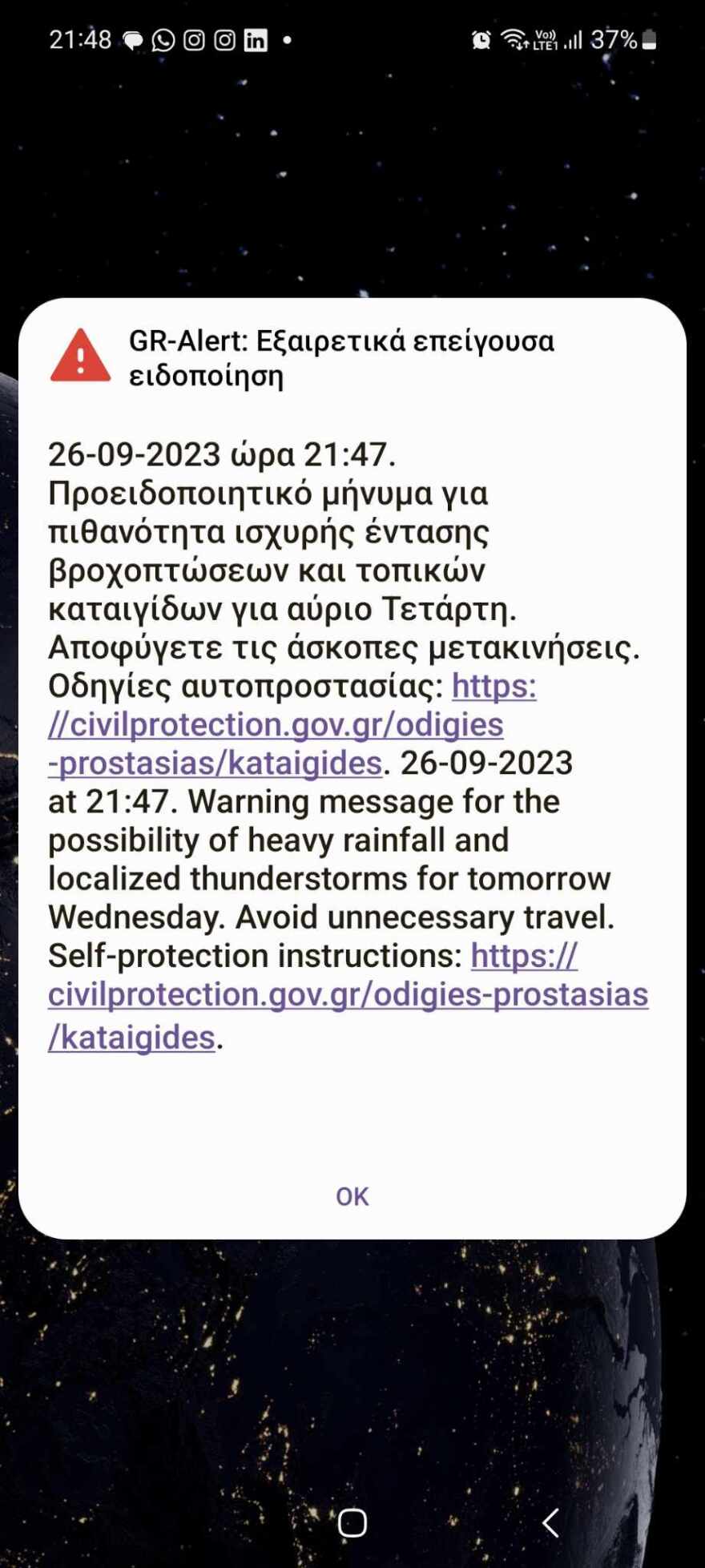Tap the VoLTE network indicator
Screen dimensions: 705x1568
[546, 40]
